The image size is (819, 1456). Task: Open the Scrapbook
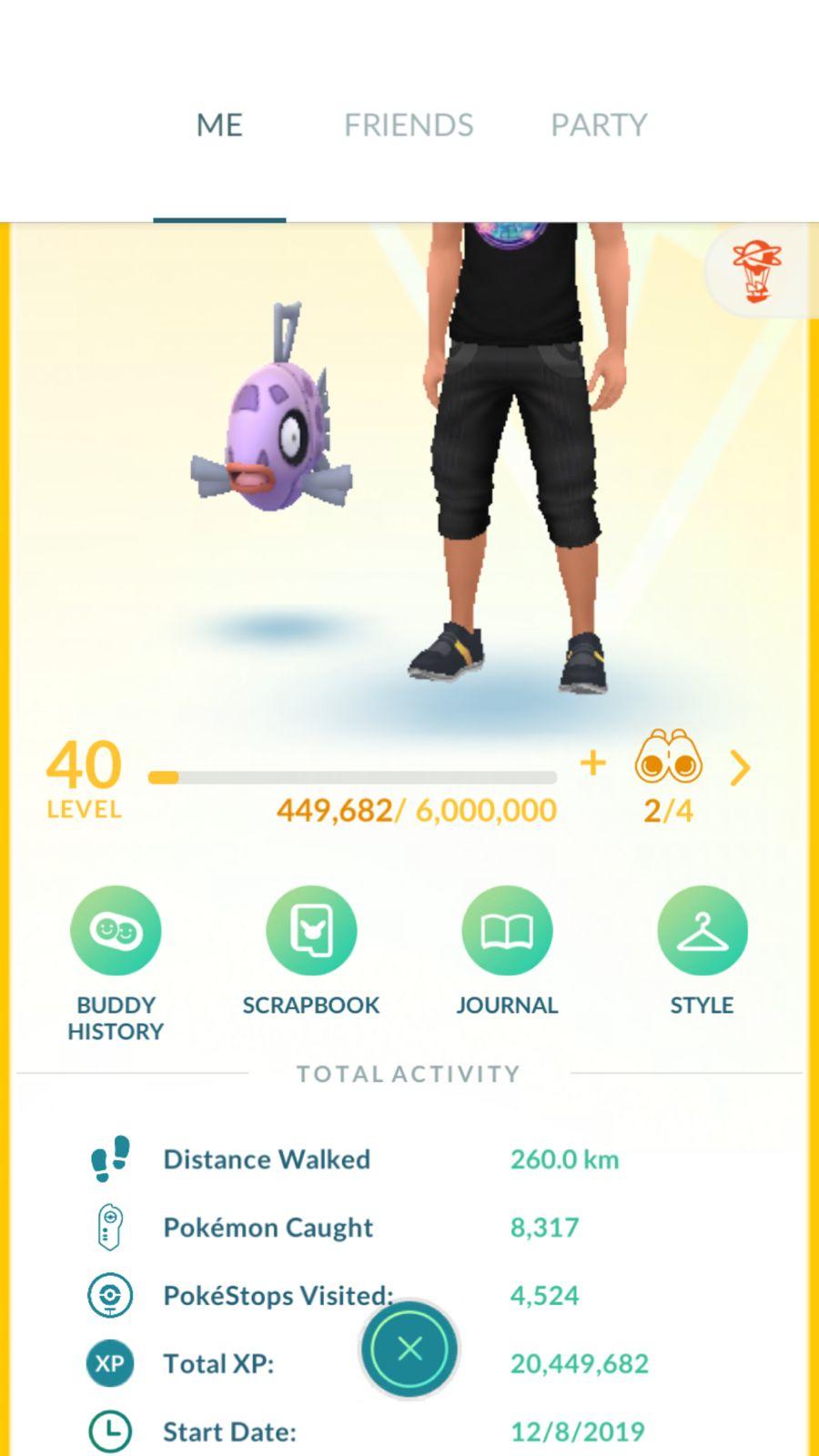click(311, 951)
